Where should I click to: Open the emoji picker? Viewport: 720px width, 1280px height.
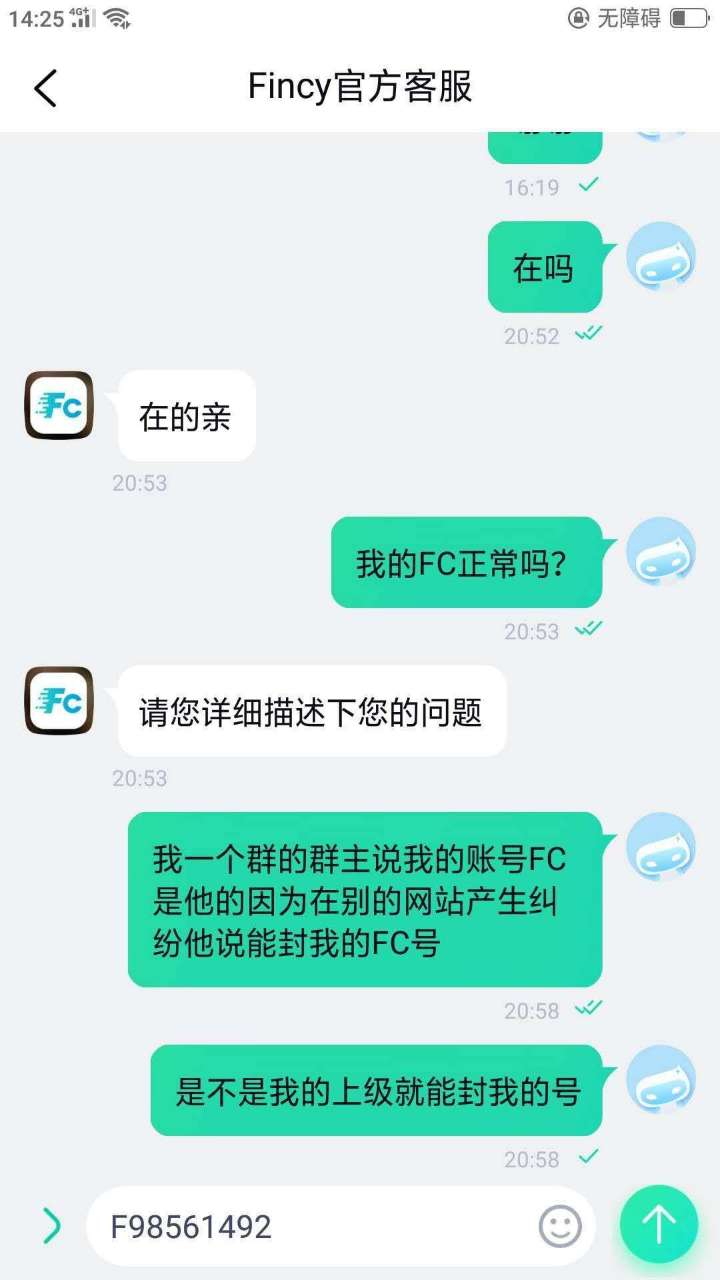coord(560,1225)
